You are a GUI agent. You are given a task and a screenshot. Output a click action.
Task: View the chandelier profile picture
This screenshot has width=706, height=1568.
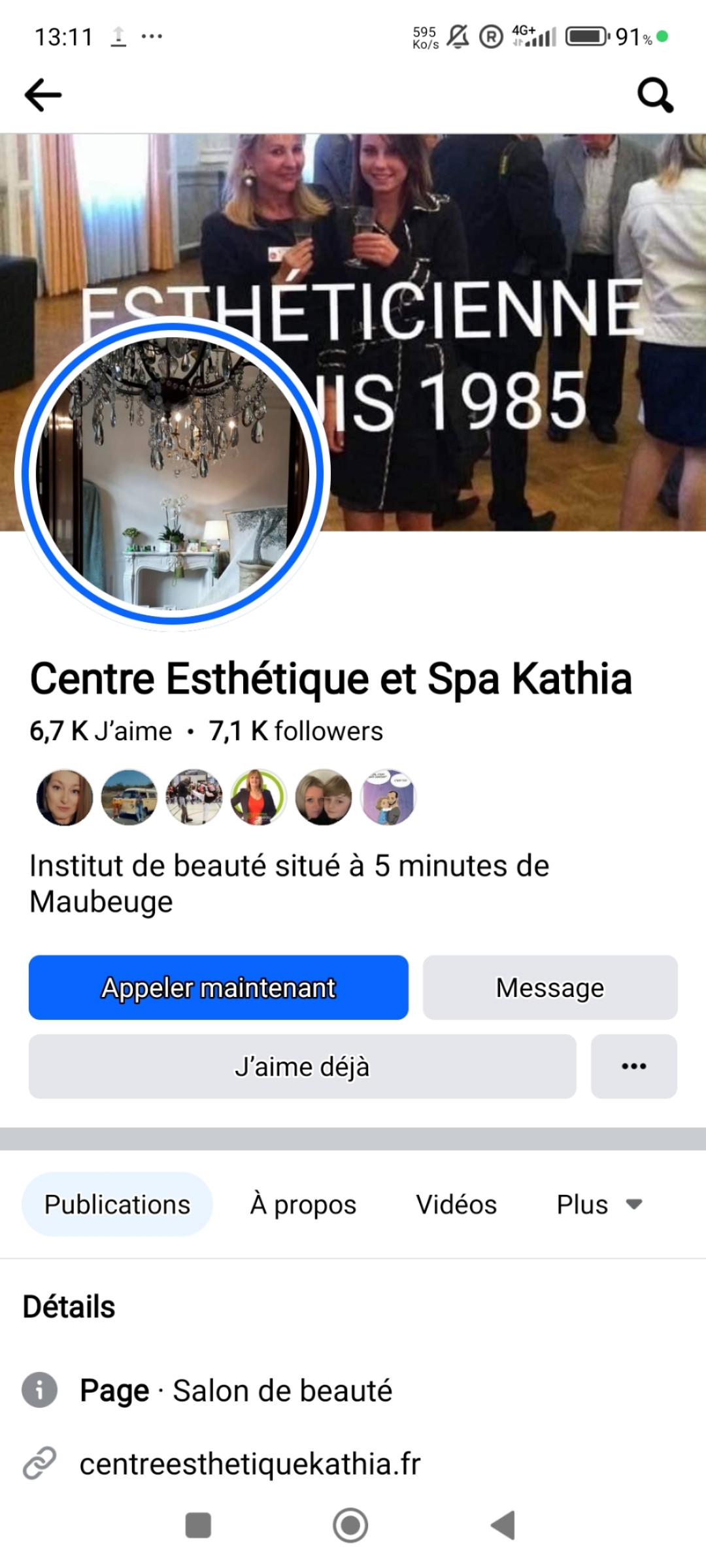[173, 473]
